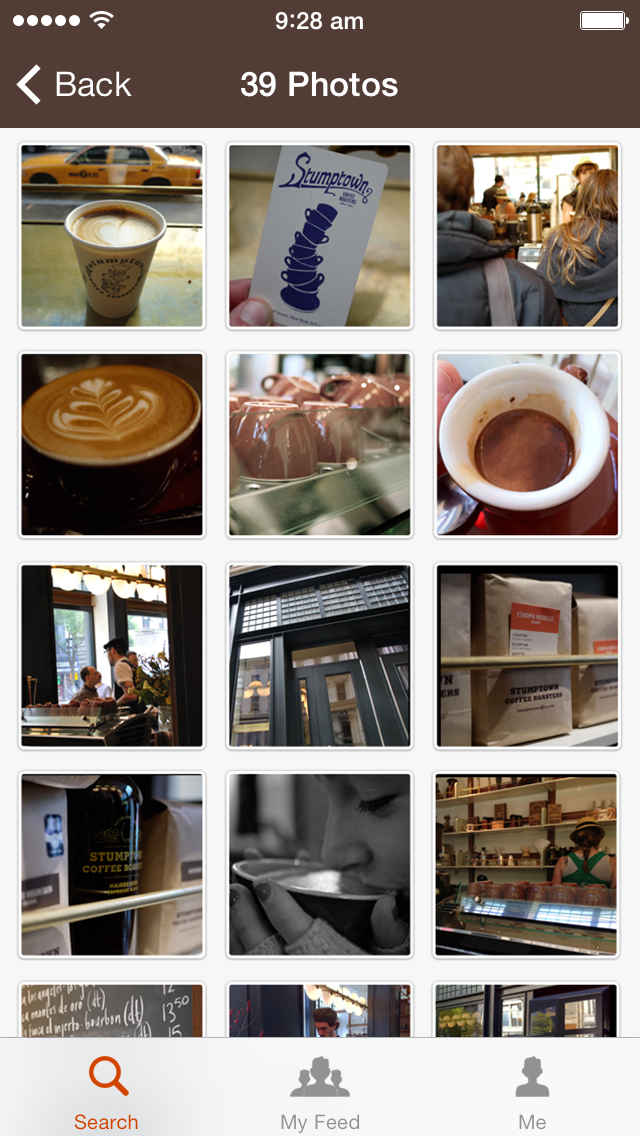The height and width of the screenshot is (1136, 640).
Task: Open the Me tab
Action: (x=532, y=1092)
